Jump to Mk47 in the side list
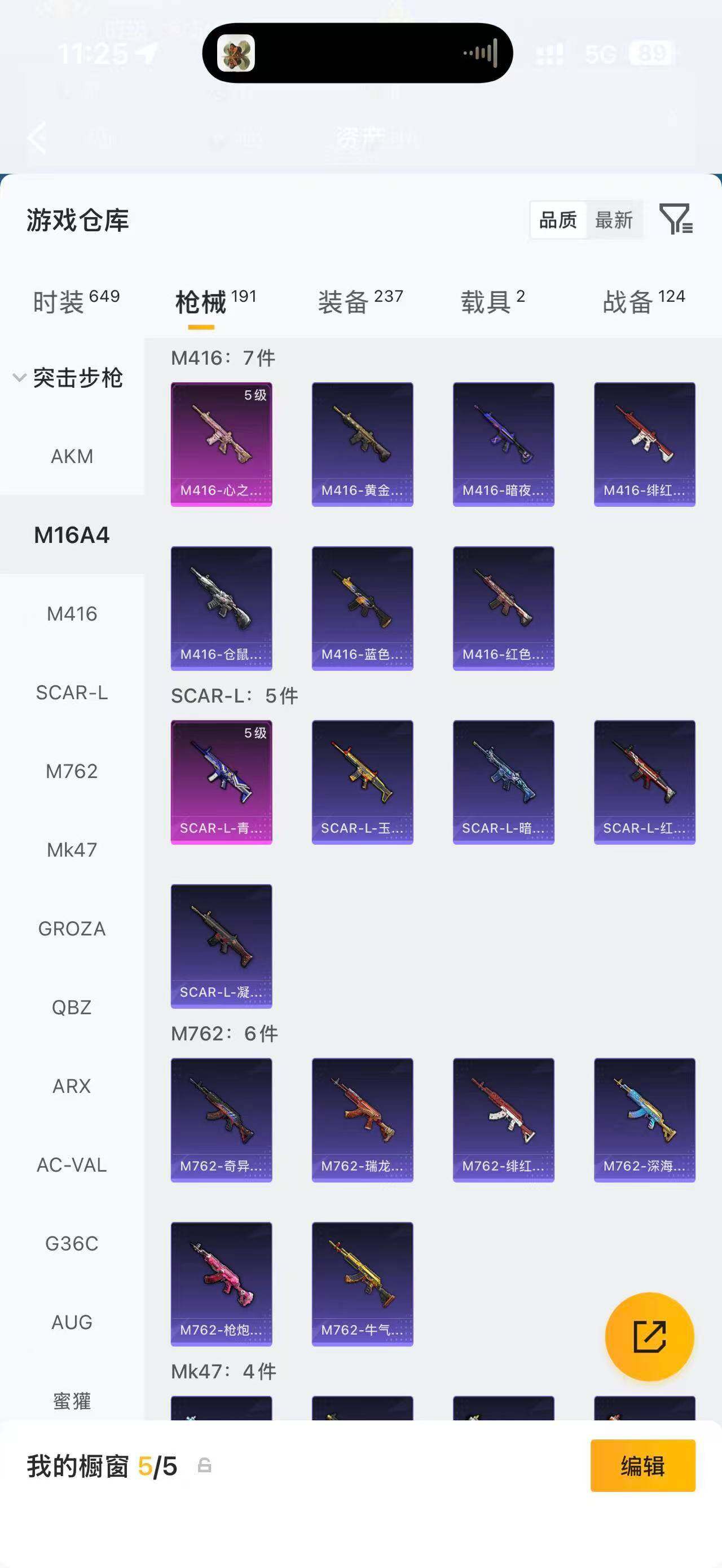The image size is (722, 1568). point(72,850)
